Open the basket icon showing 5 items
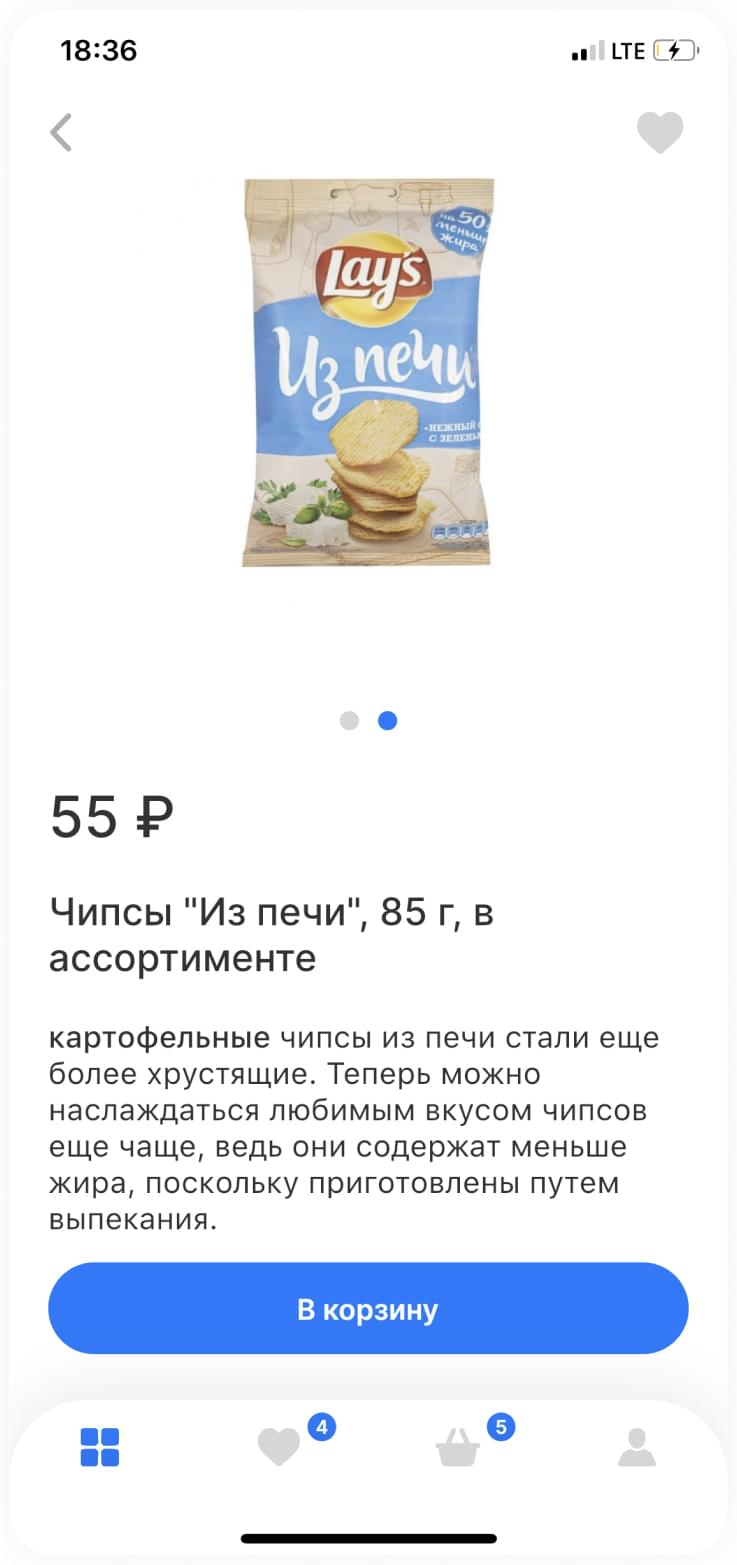 [457, 1447]
